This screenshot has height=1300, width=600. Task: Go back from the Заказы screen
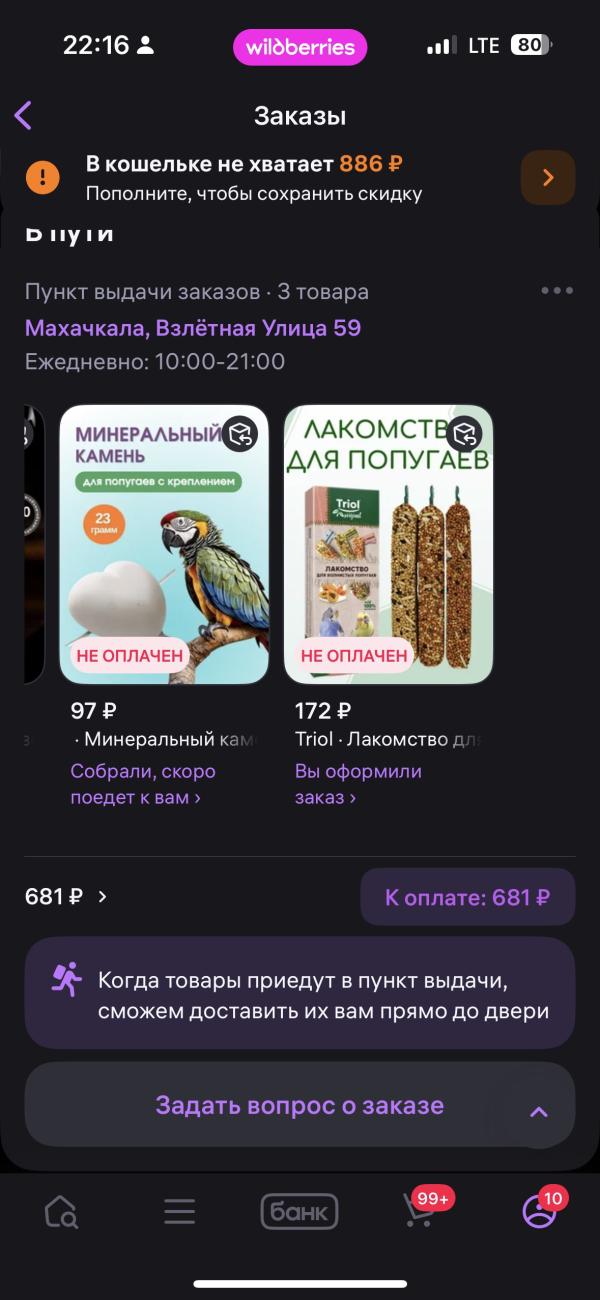tap(24, 116)
